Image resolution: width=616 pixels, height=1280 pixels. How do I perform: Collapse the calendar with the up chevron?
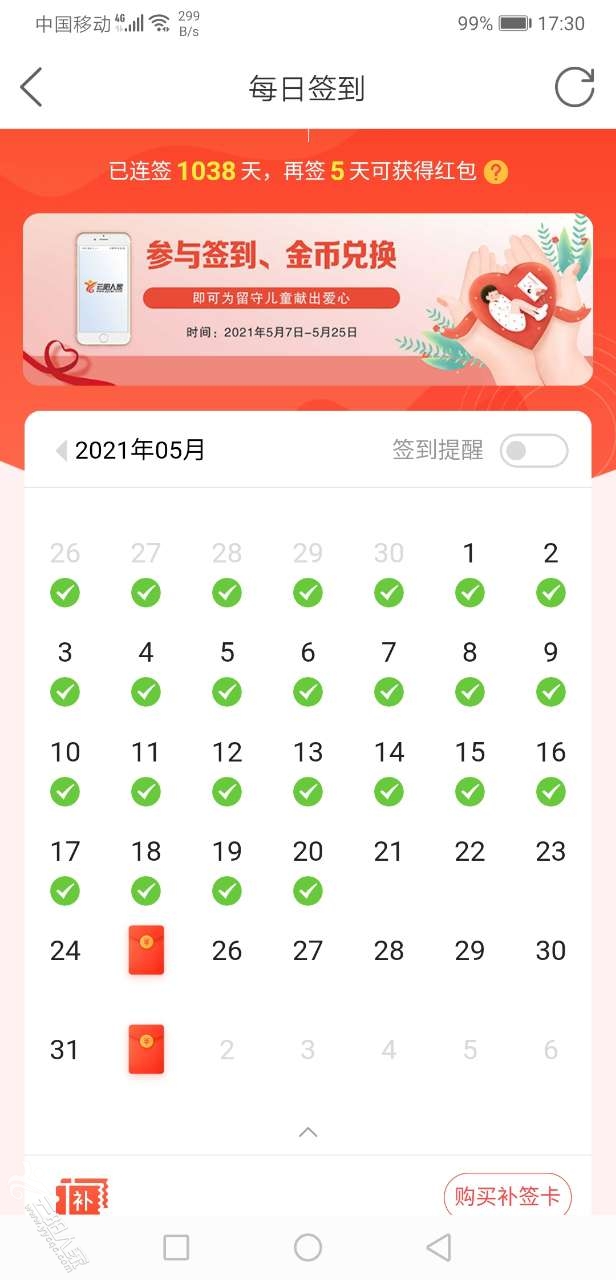(x=308, y=1132)
